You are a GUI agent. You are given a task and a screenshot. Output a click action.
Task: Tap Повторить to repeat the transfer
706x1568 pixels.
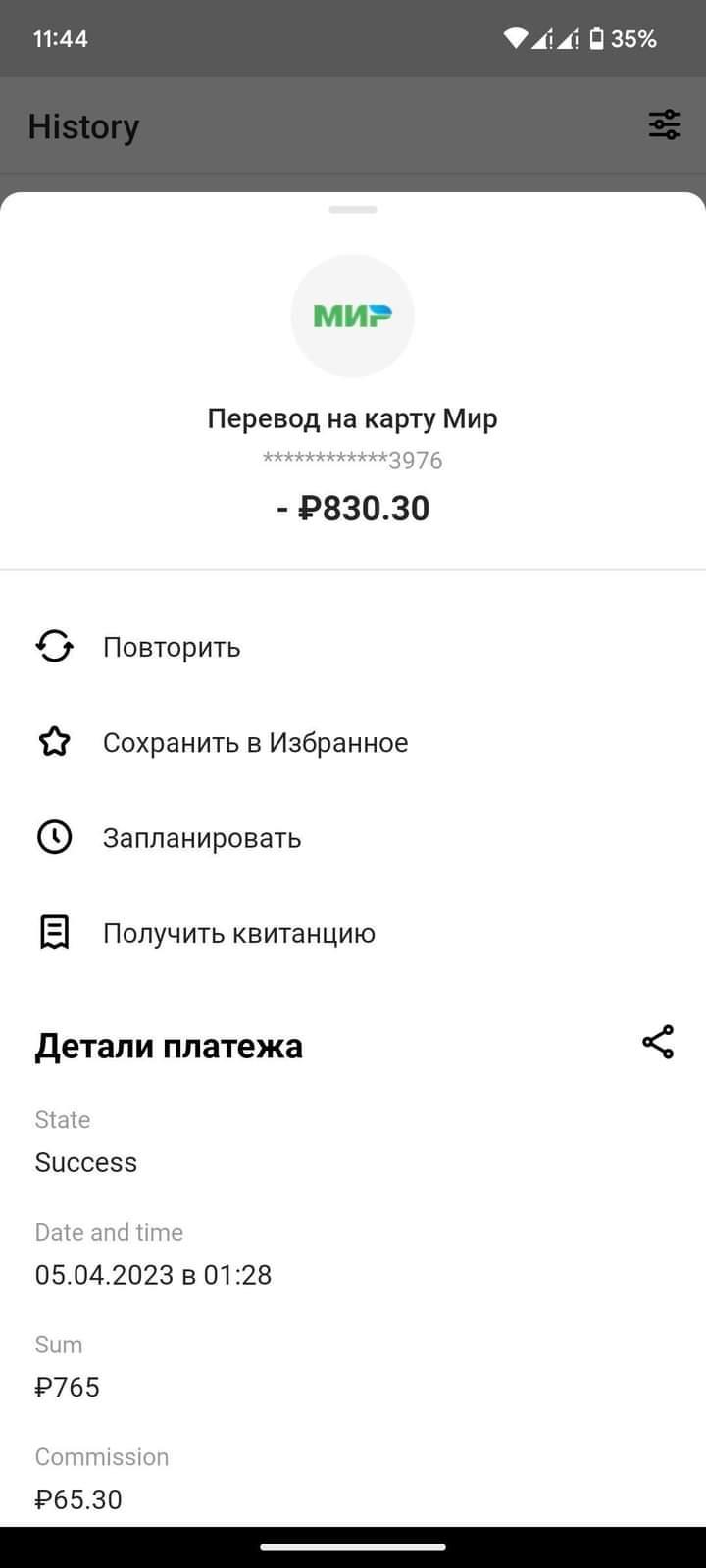(353, 647)
